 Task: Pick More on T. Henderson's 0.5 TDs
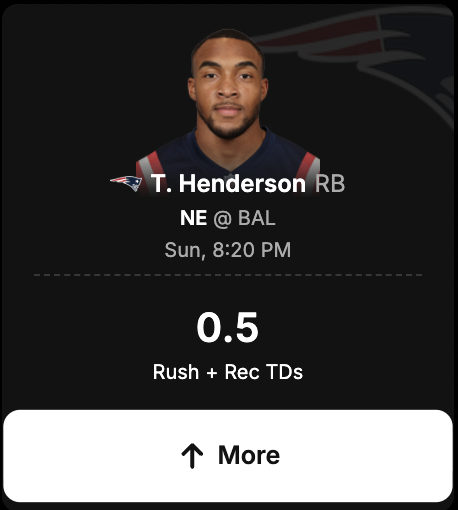pos(228,456)
